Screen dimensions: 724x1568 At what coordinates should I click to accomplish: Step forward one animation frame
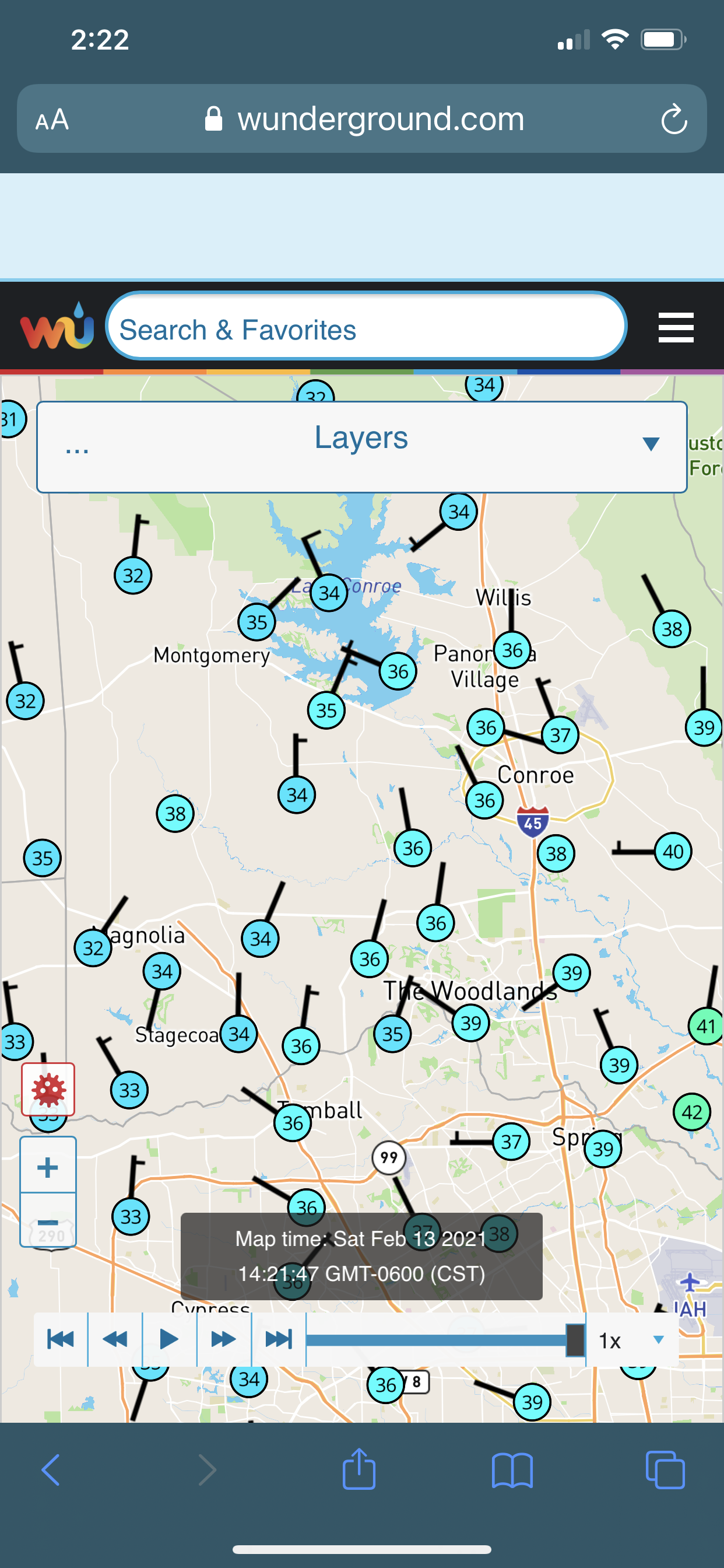click(x=223, y=1339)
